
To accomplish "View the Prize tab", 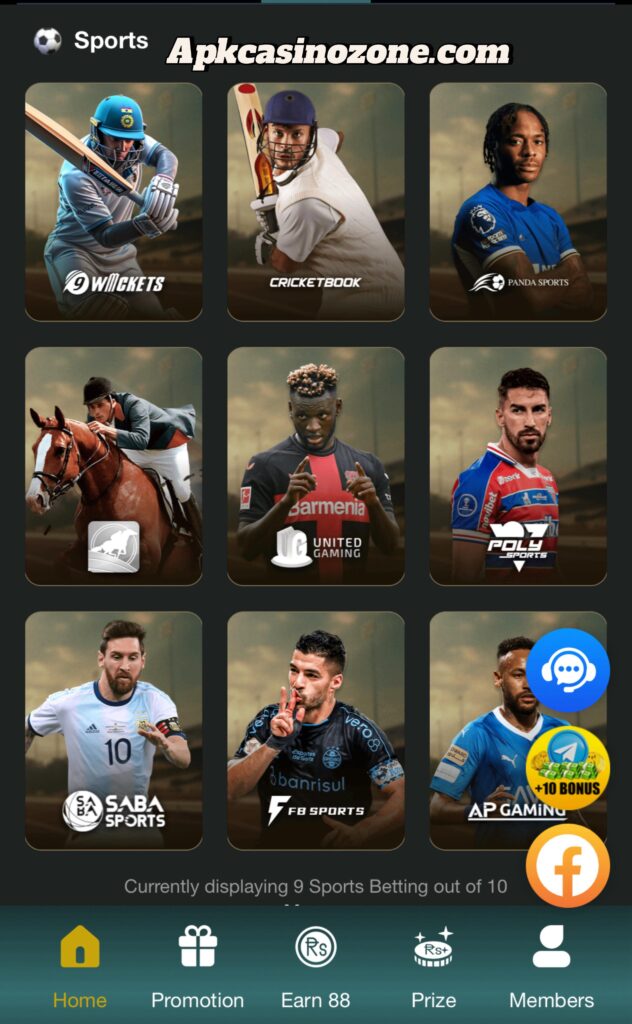I will pyautogui.click(x=433, y=966).
